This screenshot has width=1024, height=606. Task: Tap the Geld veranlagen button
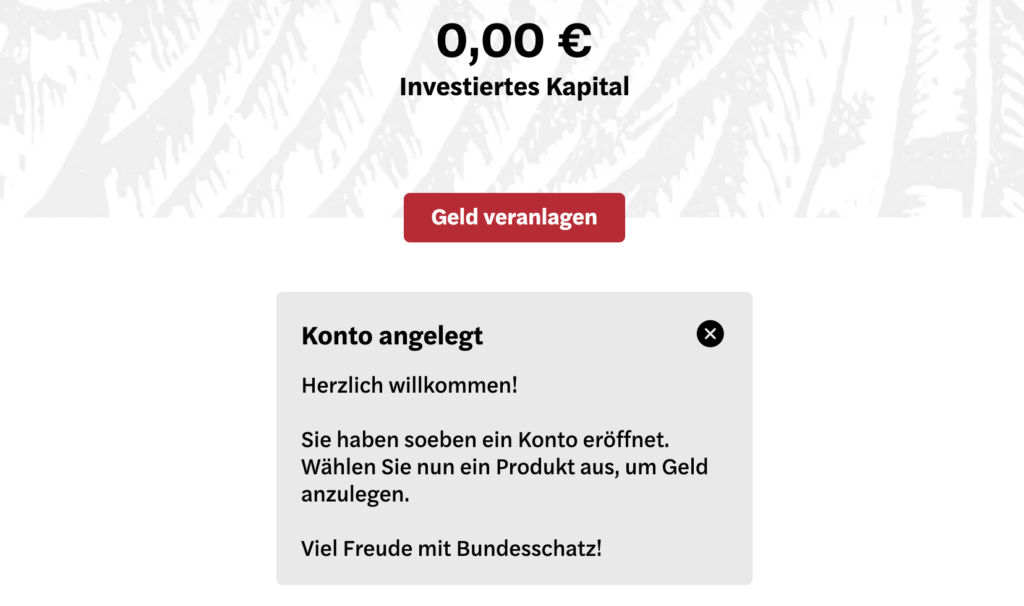pyautogui.click(x=514, y=217)
